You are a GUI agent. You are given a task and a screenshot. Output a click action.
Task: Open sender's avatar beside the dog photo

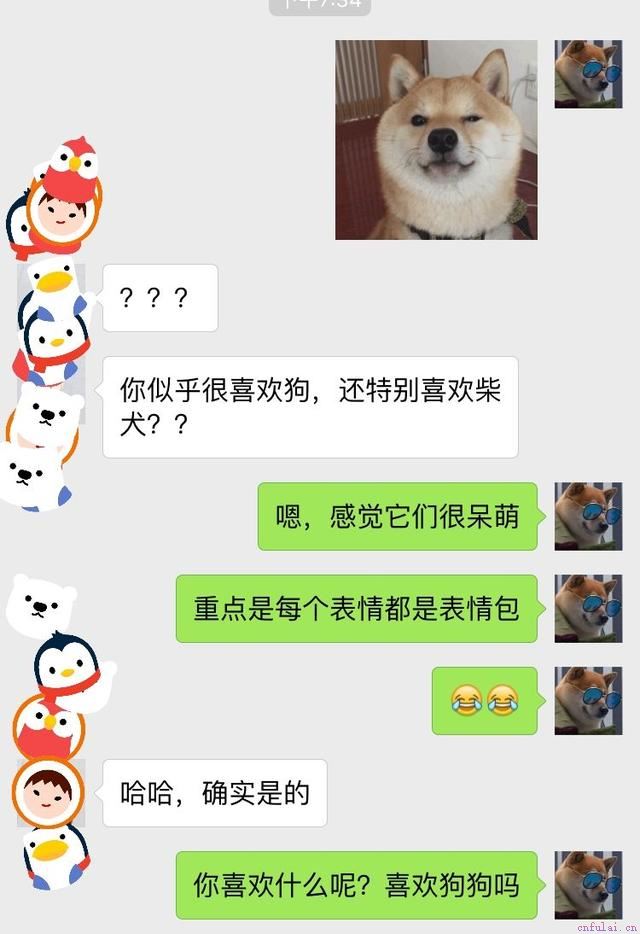coord(589,74)
